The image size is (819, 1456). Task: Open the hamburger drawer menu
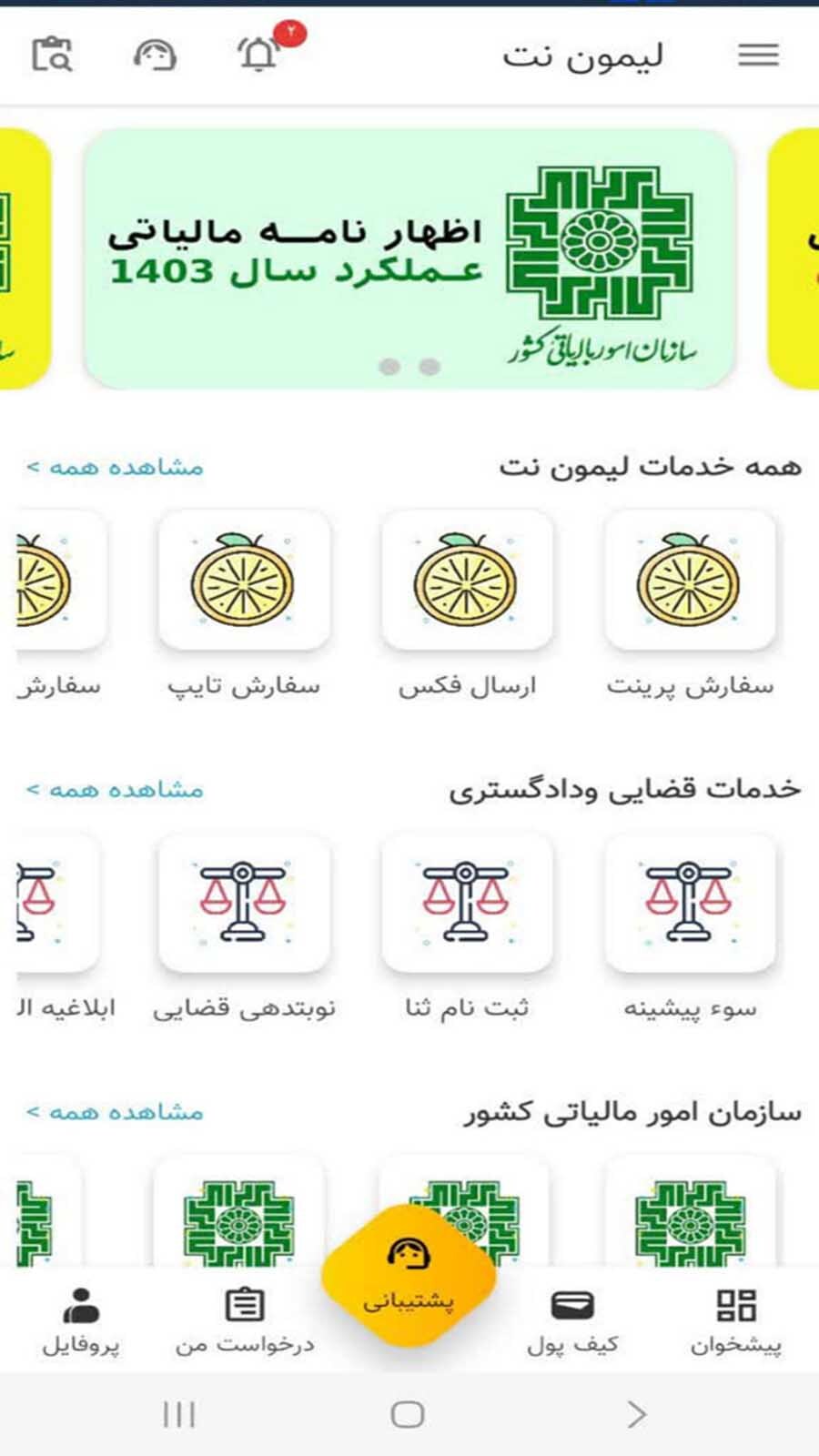click(758, 56)
